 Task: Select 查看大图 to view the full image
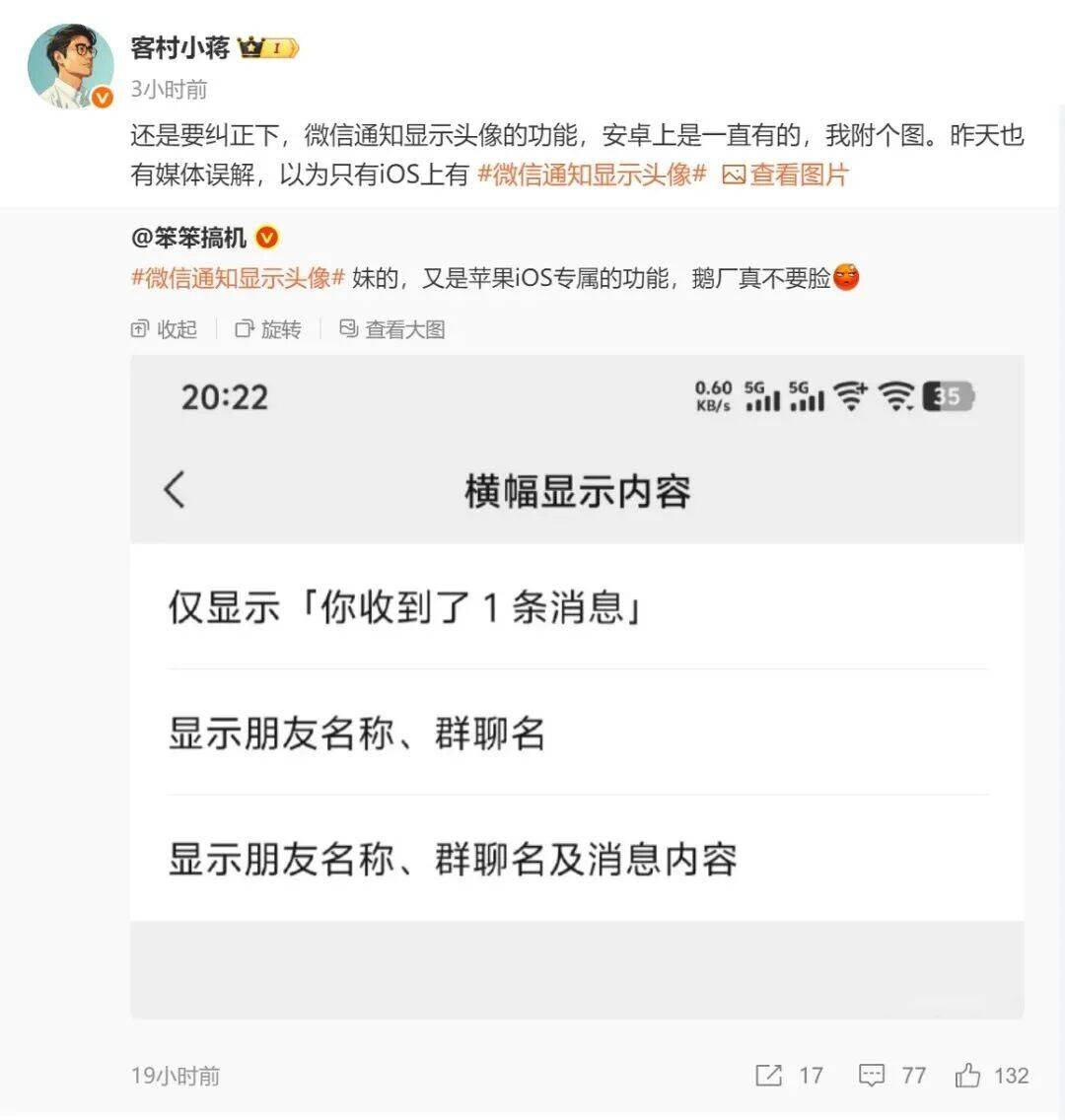pos(392,329)
